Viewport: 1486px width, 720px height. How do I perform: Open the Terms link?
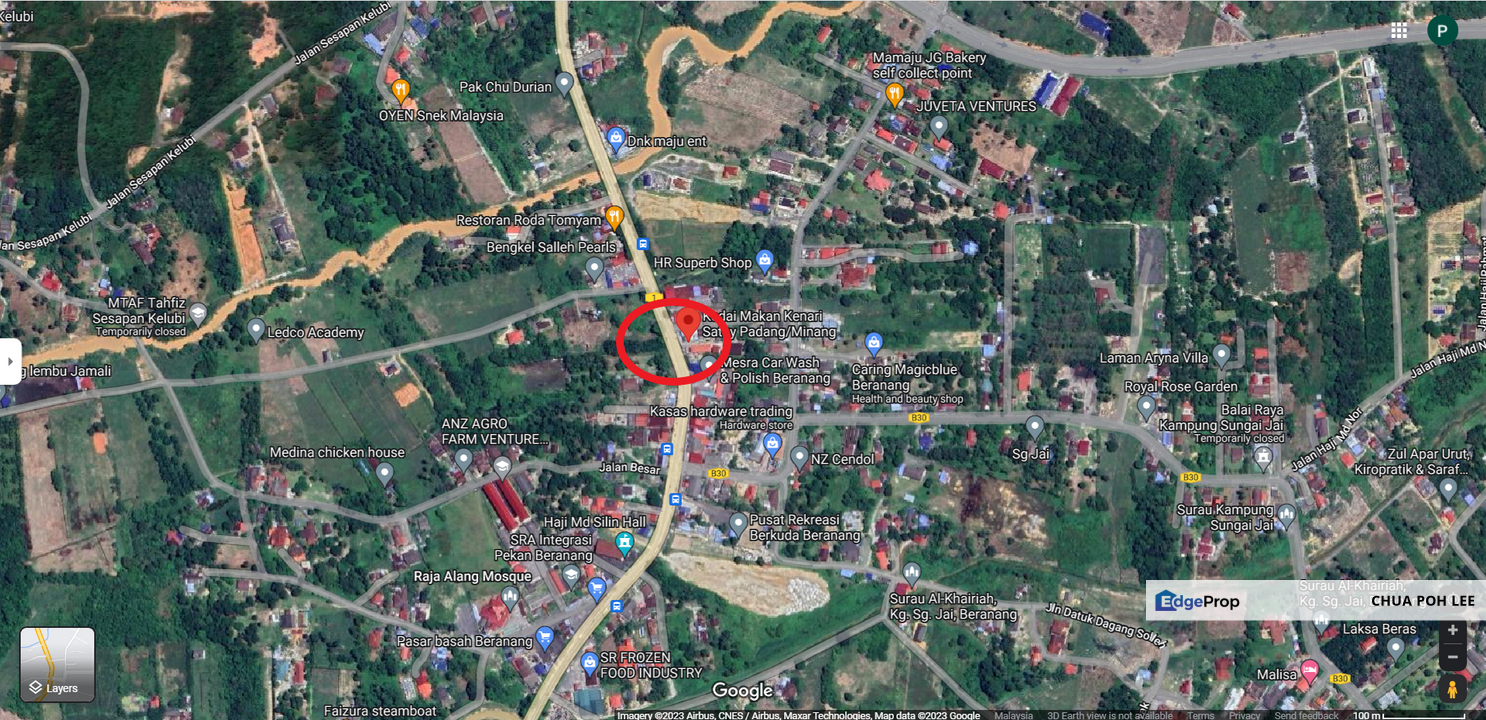(1200, 715)
